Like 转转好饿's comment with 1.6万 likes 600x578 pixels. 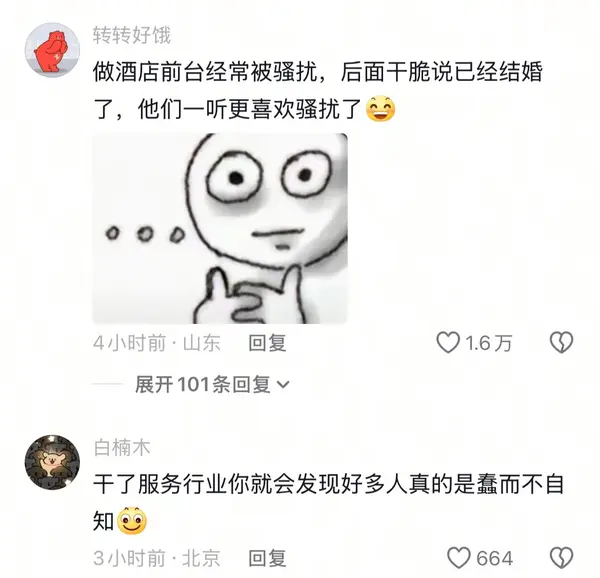tap(449, 343)
